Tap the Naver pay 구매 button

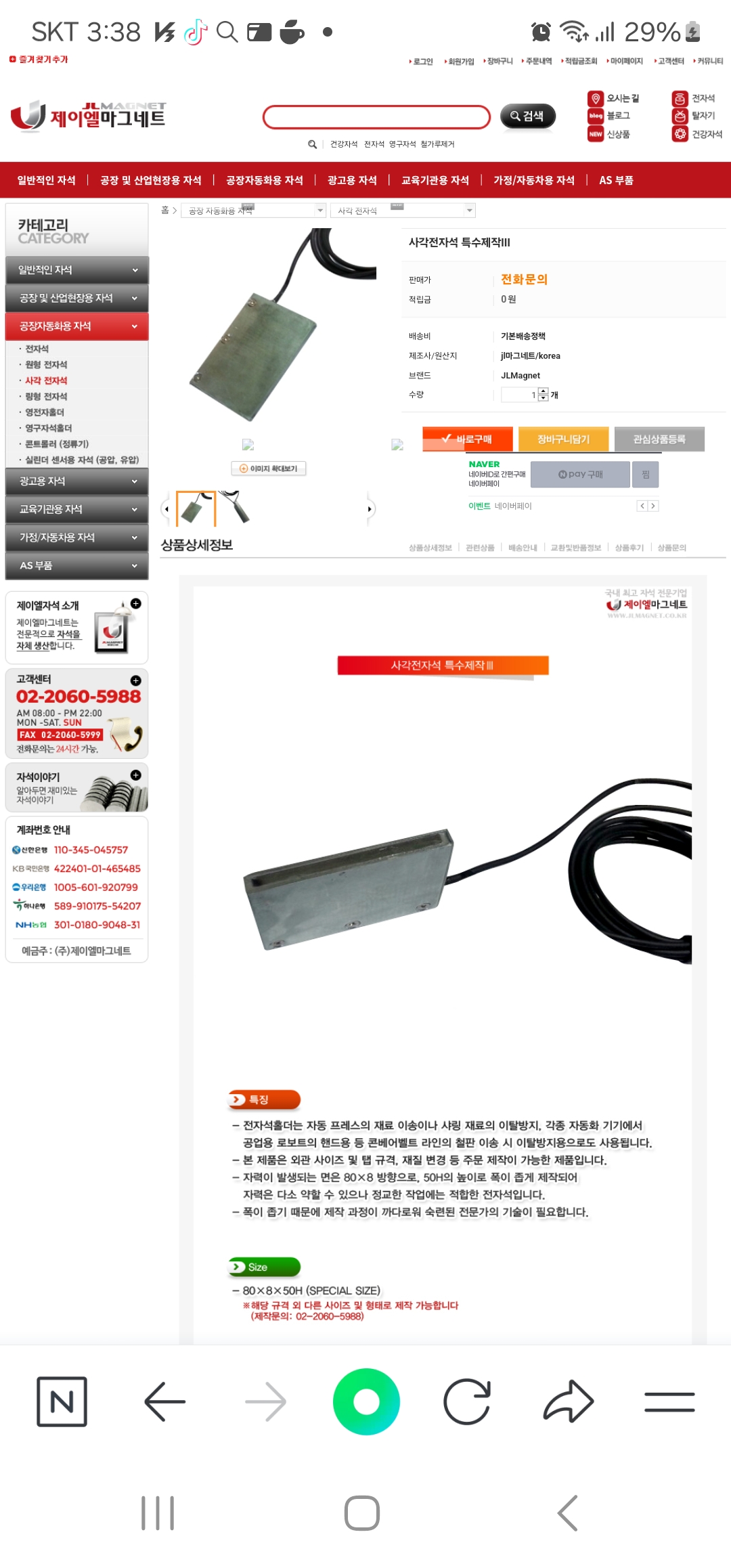580,475
